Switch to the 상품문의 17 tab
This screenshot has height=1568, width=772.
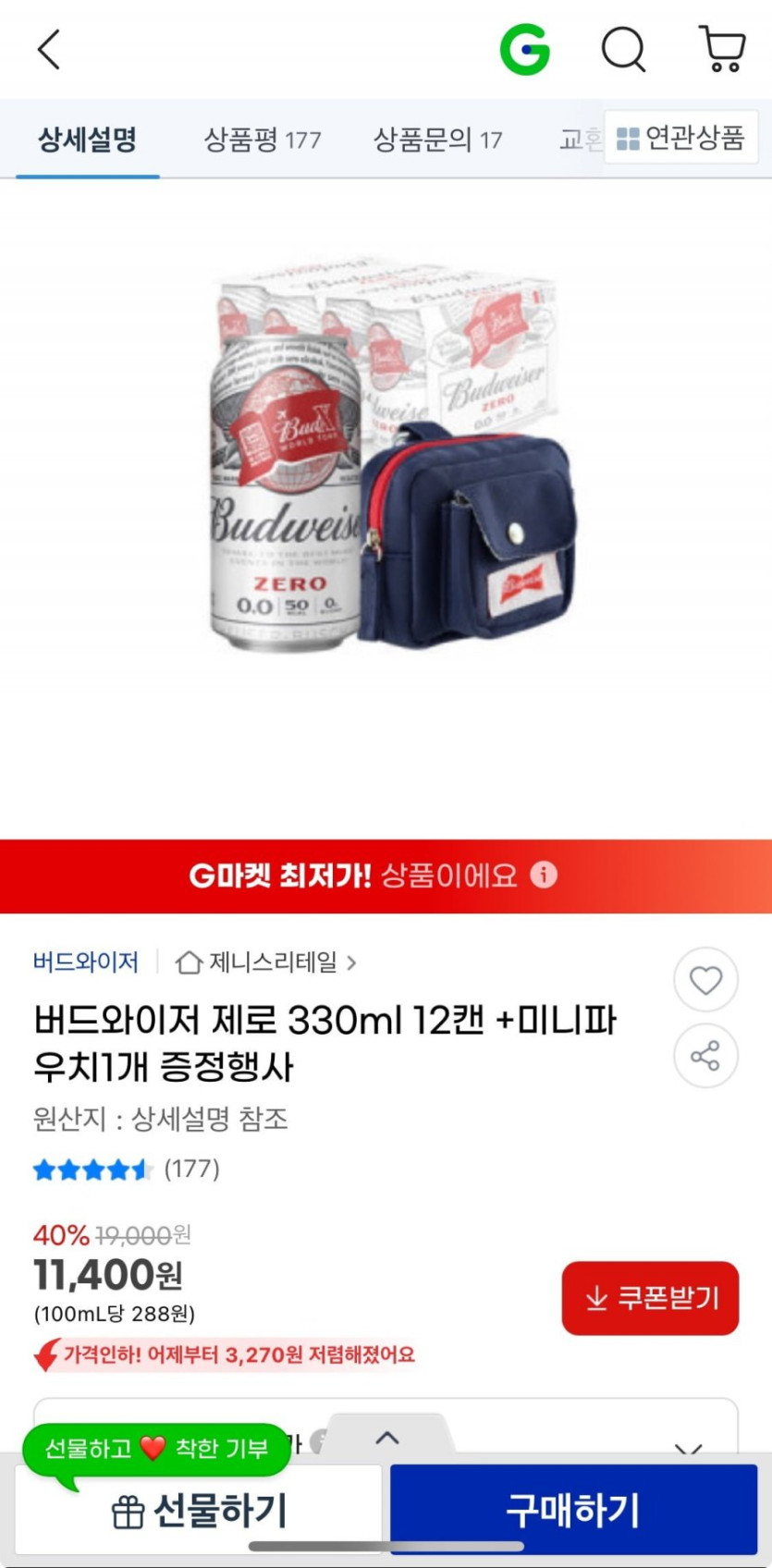tap(437, 140)
